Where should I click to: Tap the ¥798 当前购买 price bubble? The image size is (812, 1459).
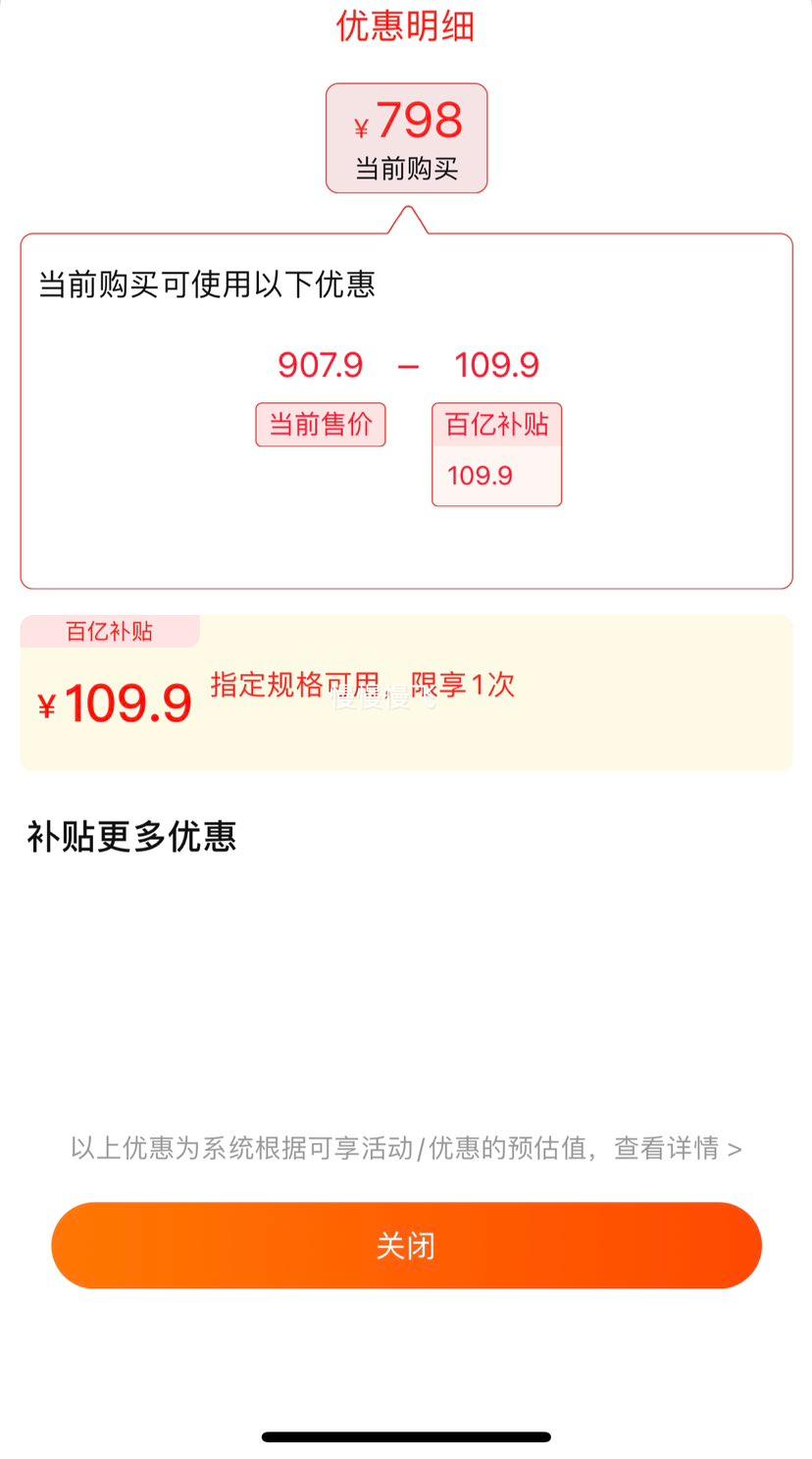(x=405, y=137)
